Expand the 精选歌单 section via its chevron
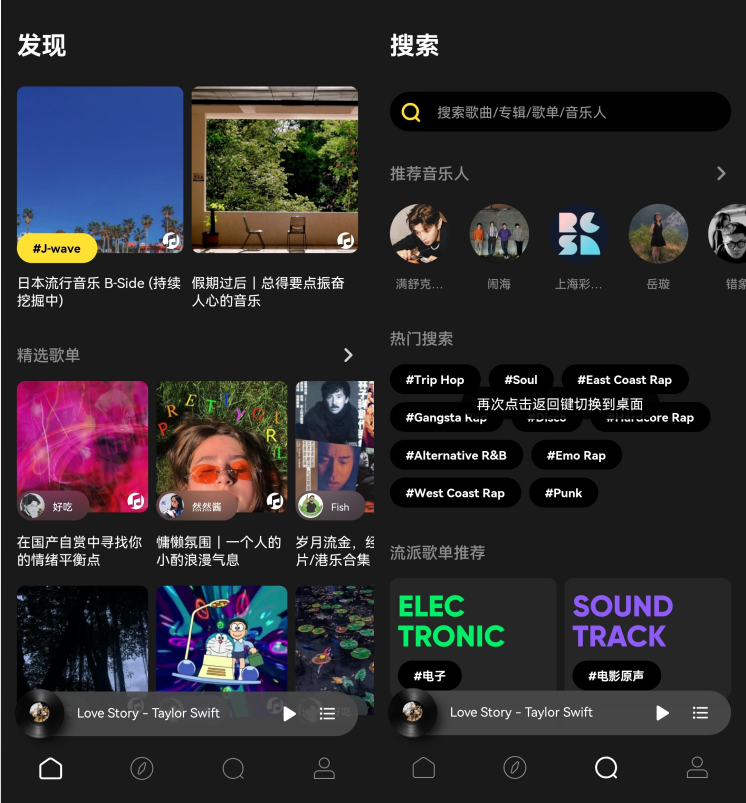Image resolution: width=746 pixels, height=803 pixels. (x=348, y=355)
